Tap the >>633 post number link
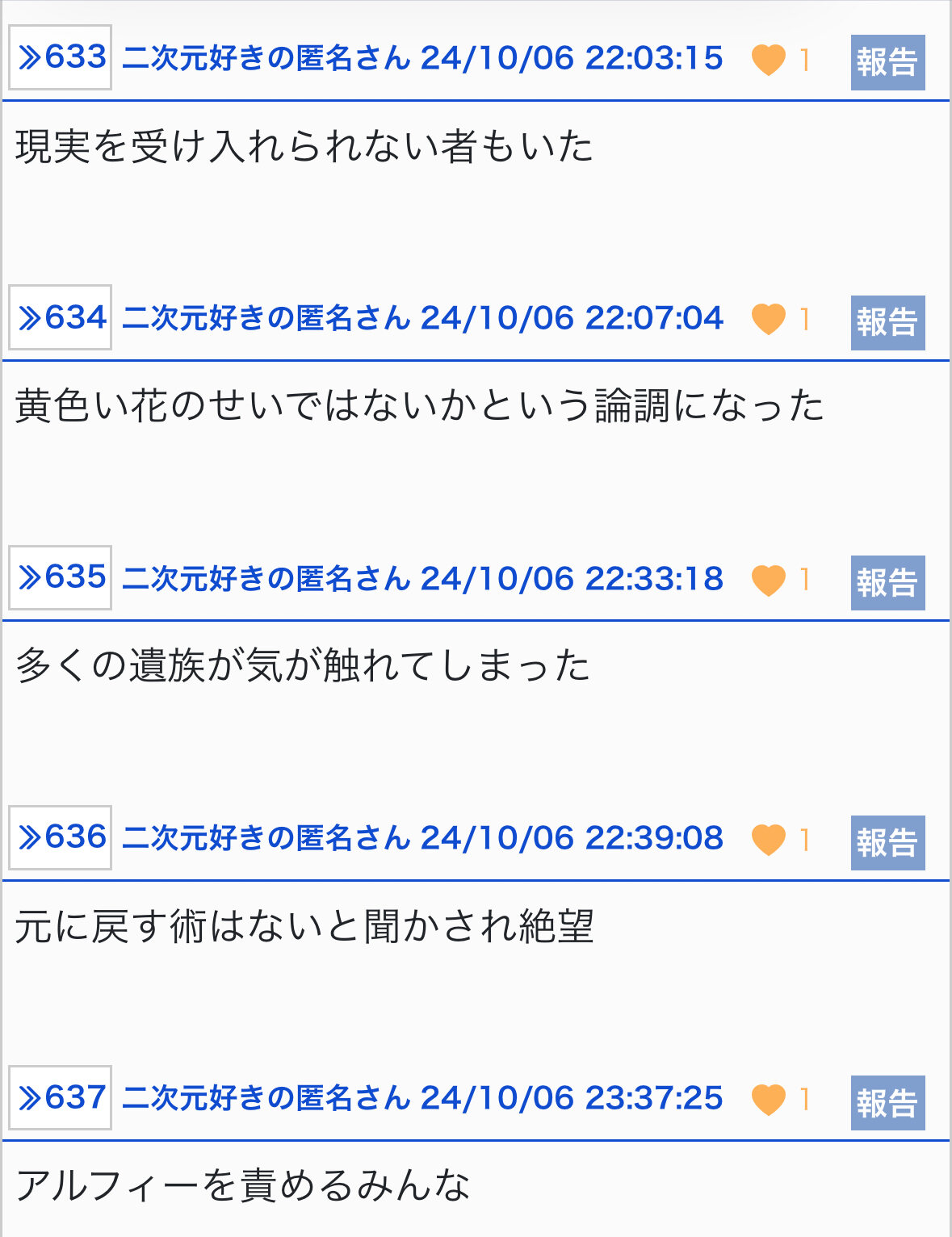Image resolution: width=952 pixels, height=1237 pixels. pyautogui.click(x=60, y=57)
